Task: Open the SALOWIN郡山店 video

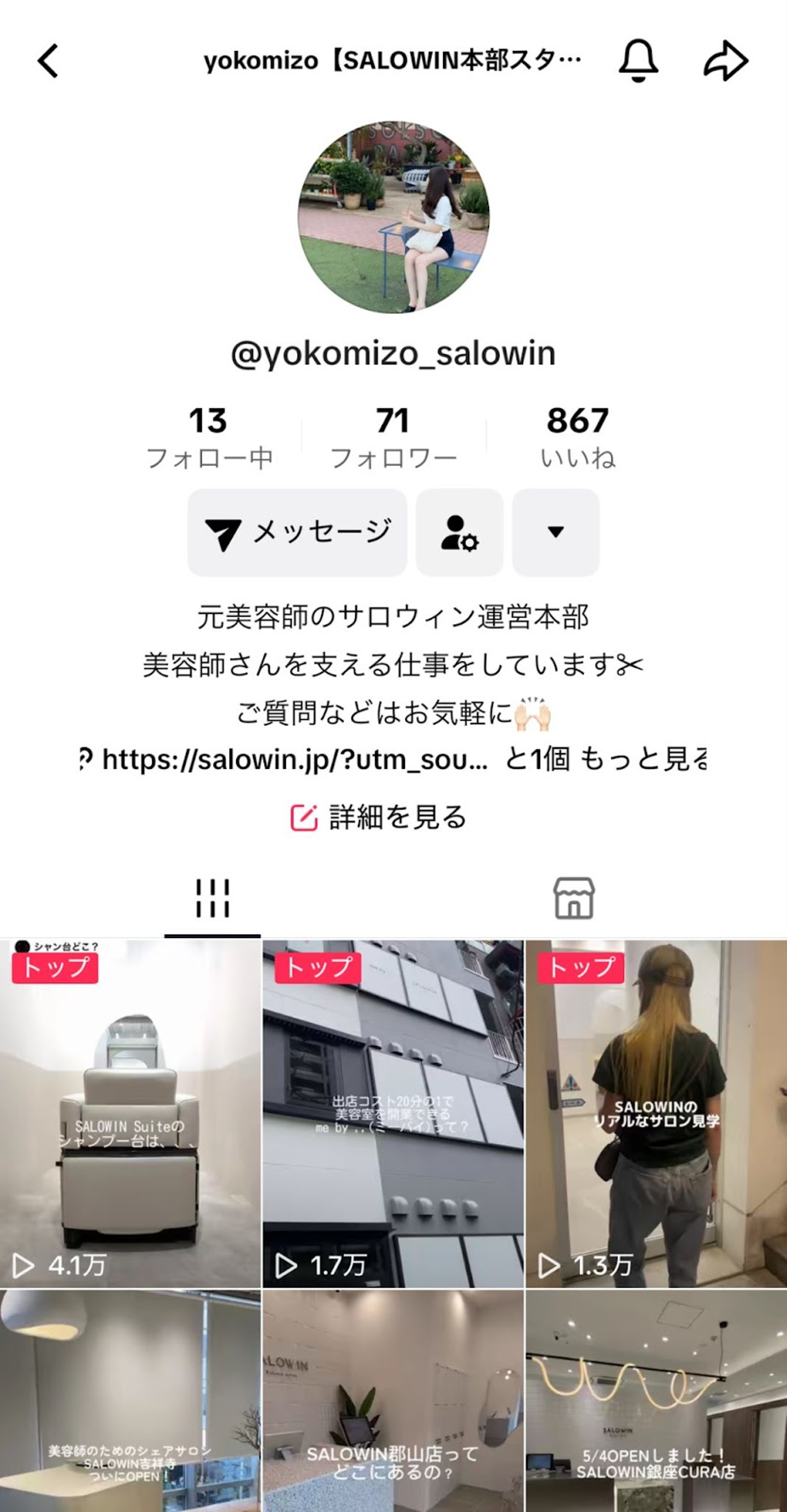Action: point(393,1403)
